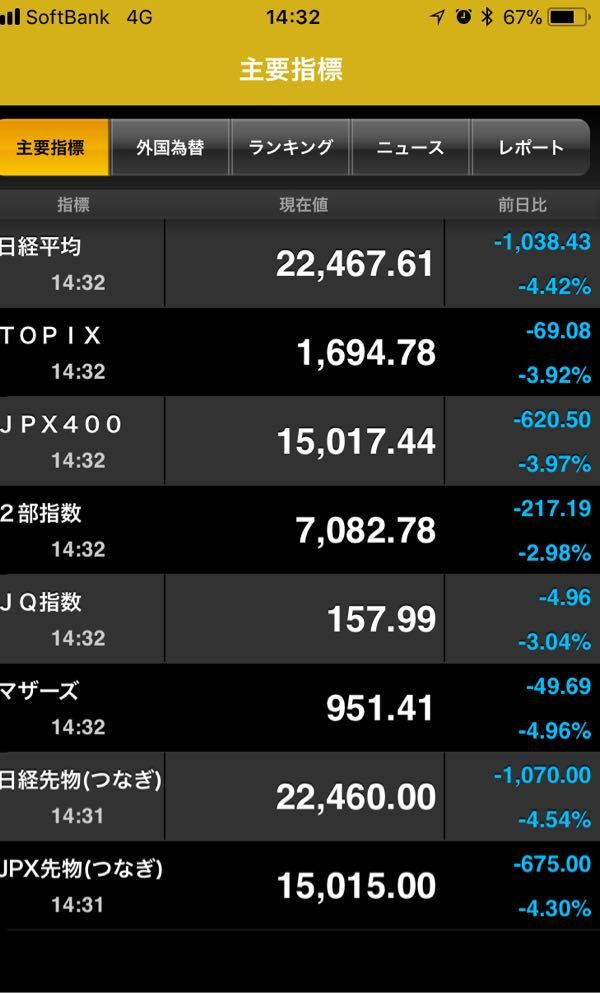The height and width of the screenshot is (993, 600).
Task: Open the JPX先物(つなぎ) row
Action: coord(300,885)
